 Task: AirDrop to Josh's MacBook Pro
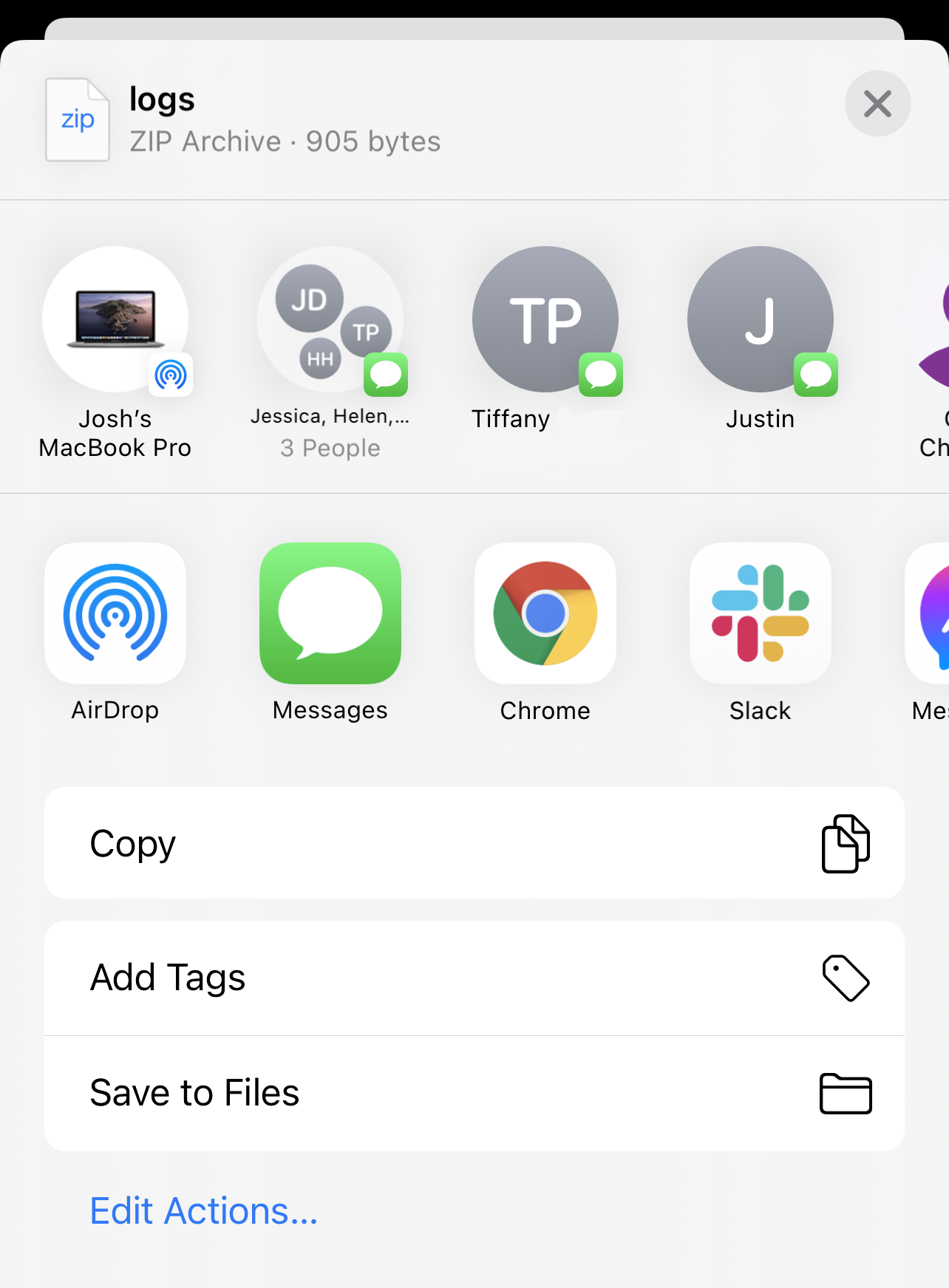point(115,321)
